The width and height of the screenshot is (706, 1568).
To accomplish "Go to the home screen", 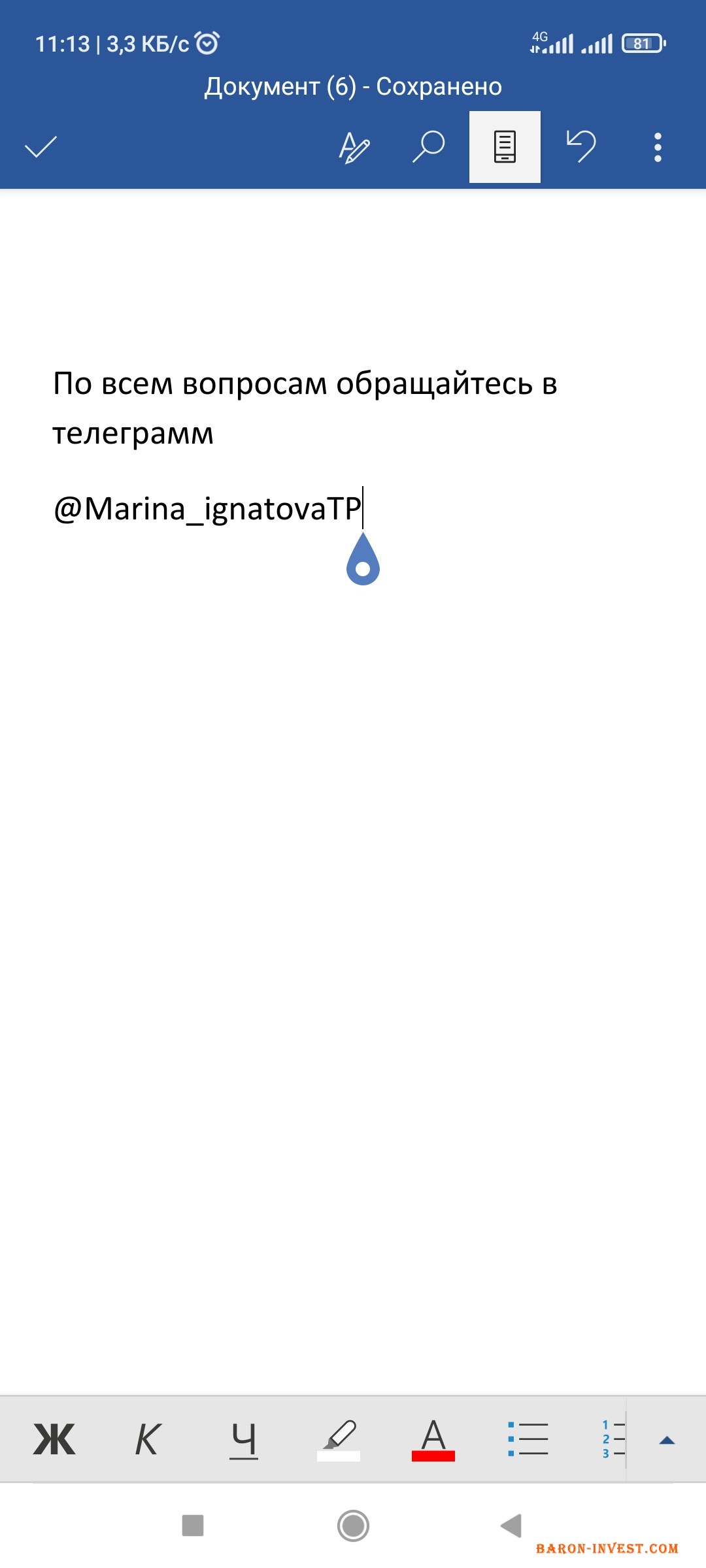I will (353, 1526).
